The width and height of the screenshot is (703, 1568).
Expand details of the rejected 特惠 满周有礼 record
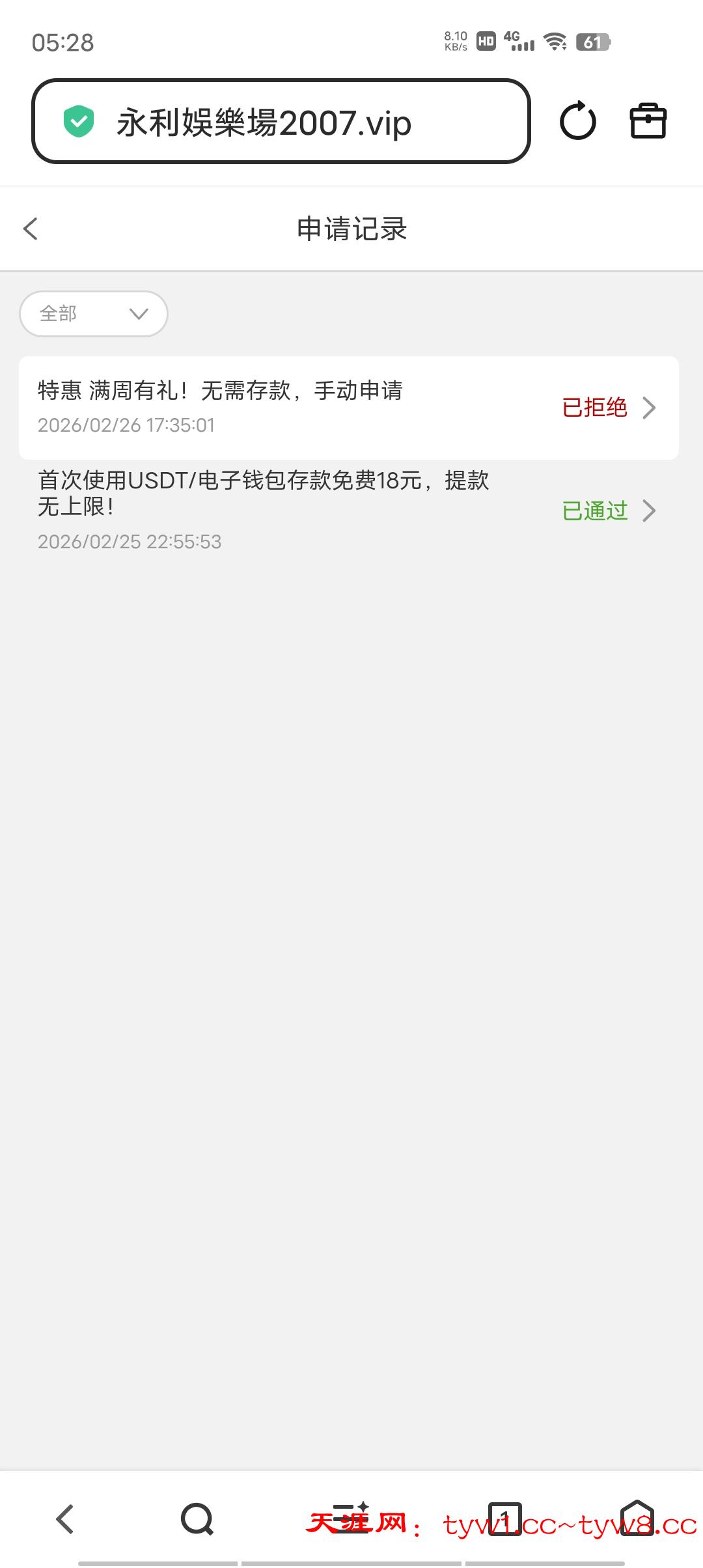tap(649, 408)
